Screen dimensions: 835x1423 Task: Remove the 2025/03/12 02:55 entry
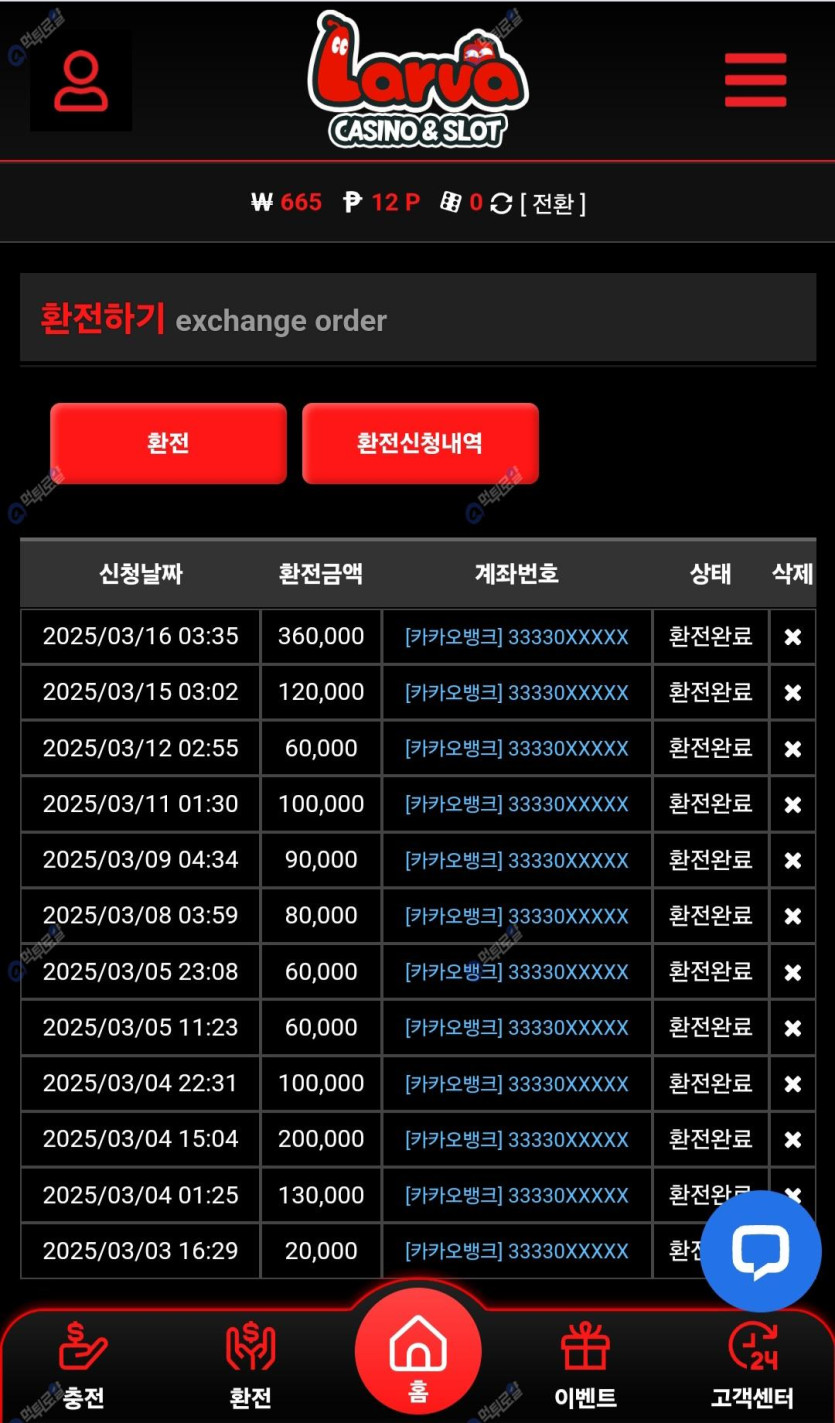click(x=793, y=749)
